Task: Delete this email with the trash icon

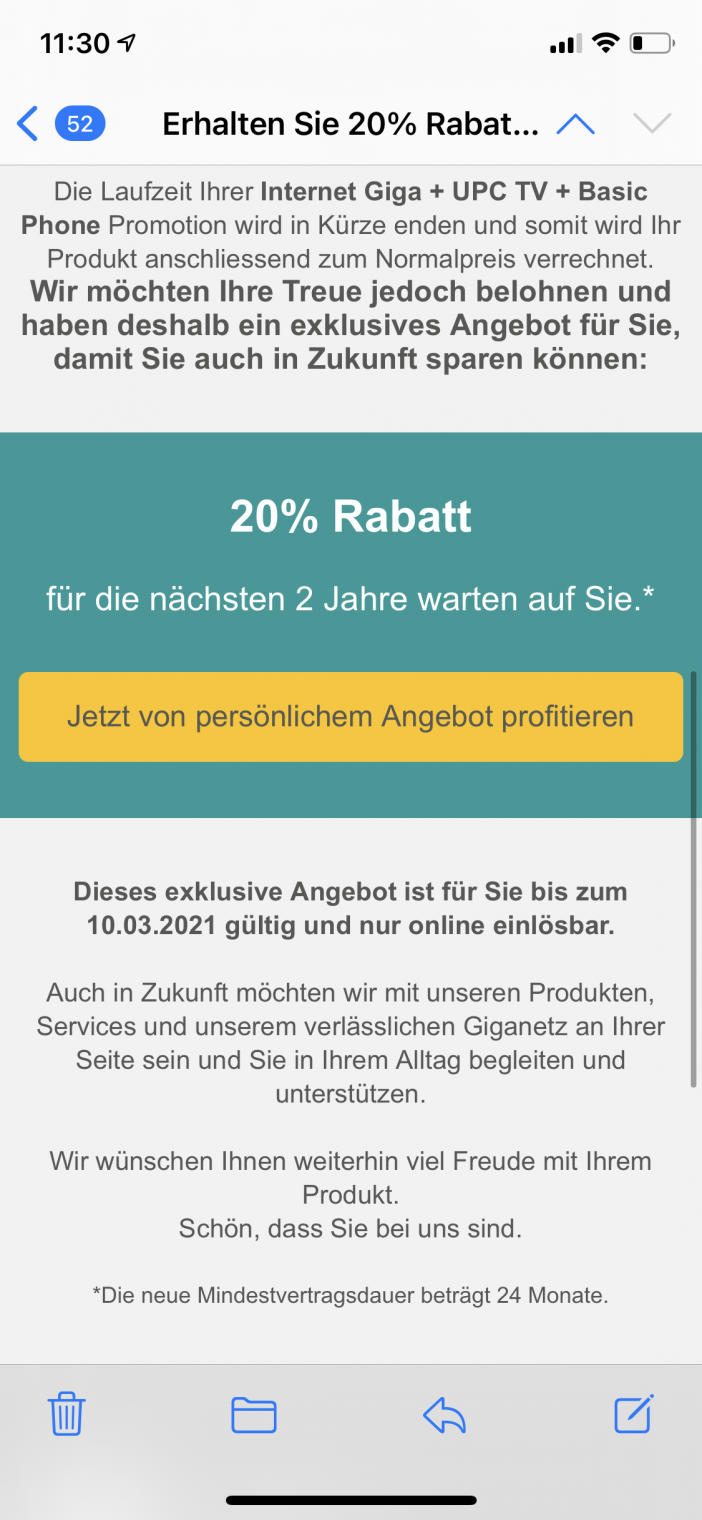Action: 67,1414
